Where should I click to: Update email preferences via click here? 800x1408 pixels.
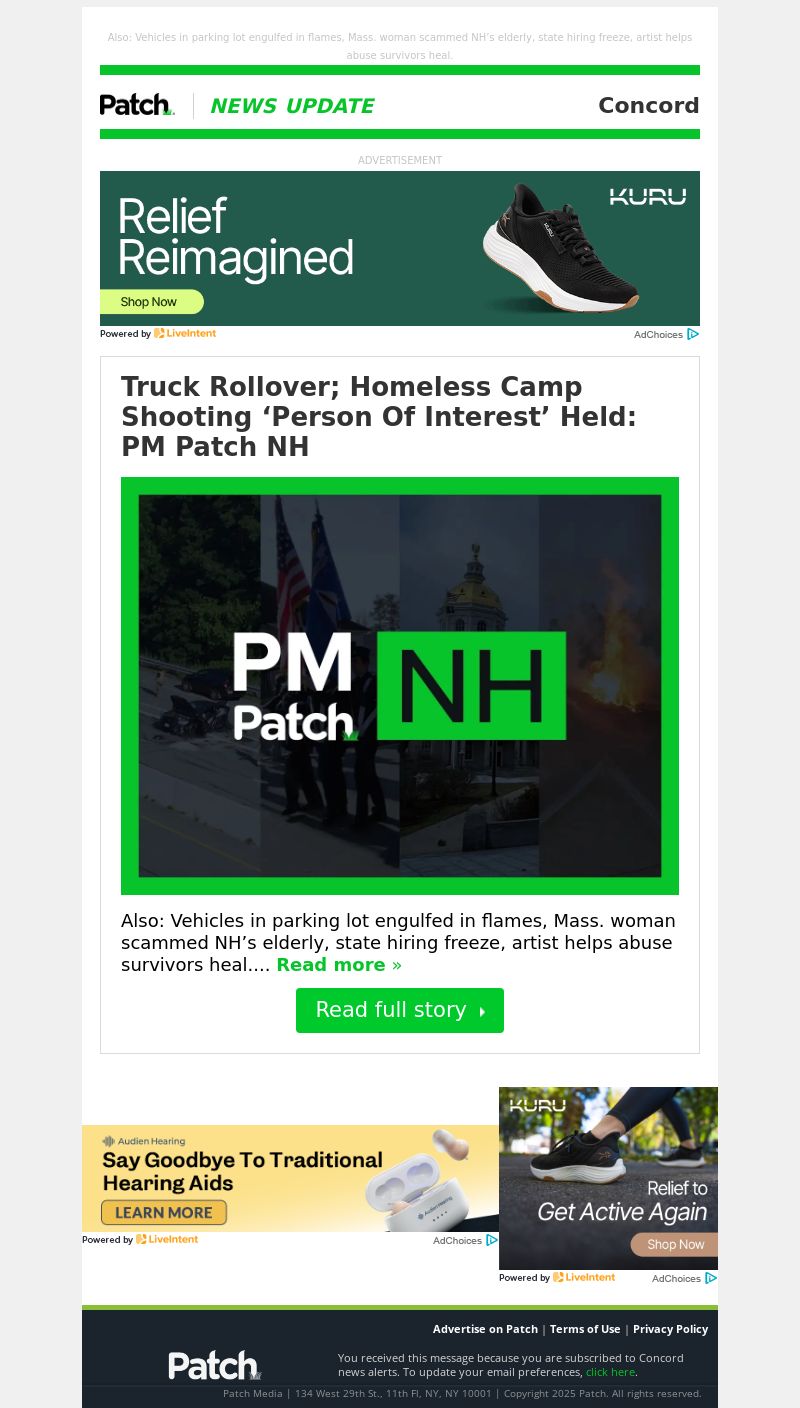[610, 1372]
